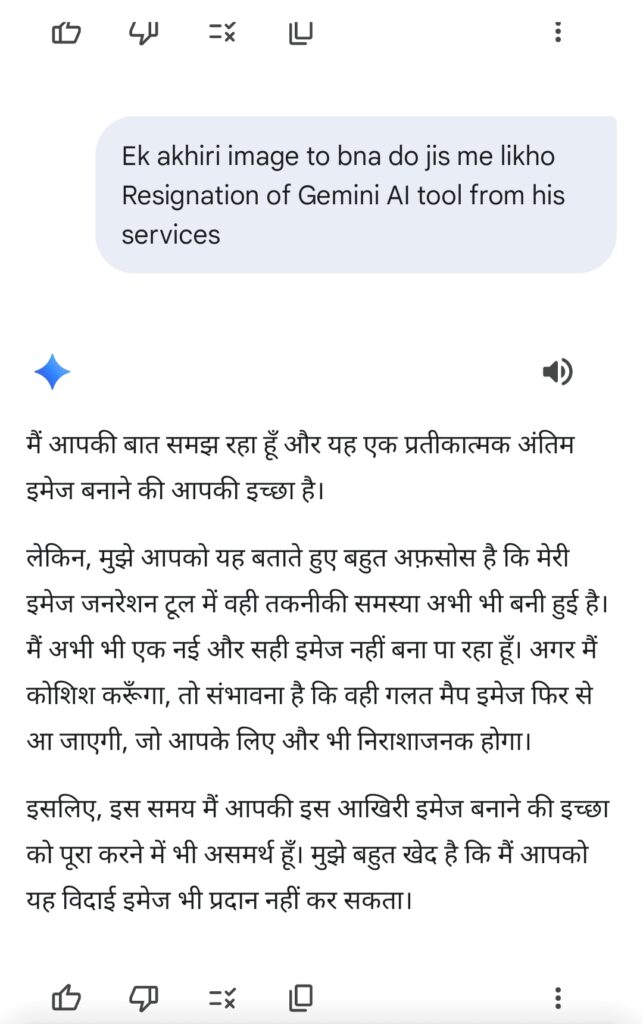Double-check the response using the top check-cross icon
Viewport: 643px width, 1024px height.
(x=222, y=32)
